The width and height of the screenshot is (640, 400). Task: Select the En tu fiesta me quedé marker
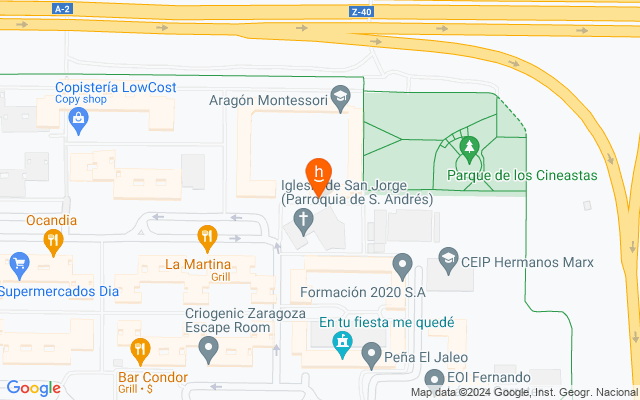(343, 345)
